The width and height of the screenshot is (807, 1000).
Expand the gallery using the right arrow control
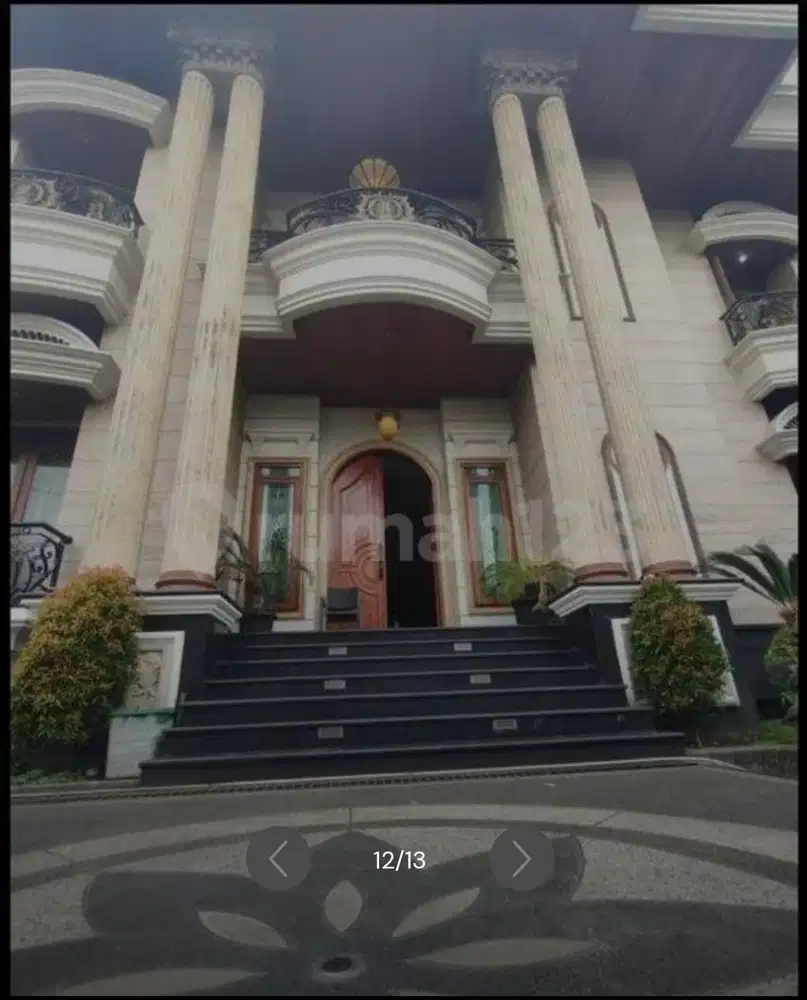pos(519,858)
